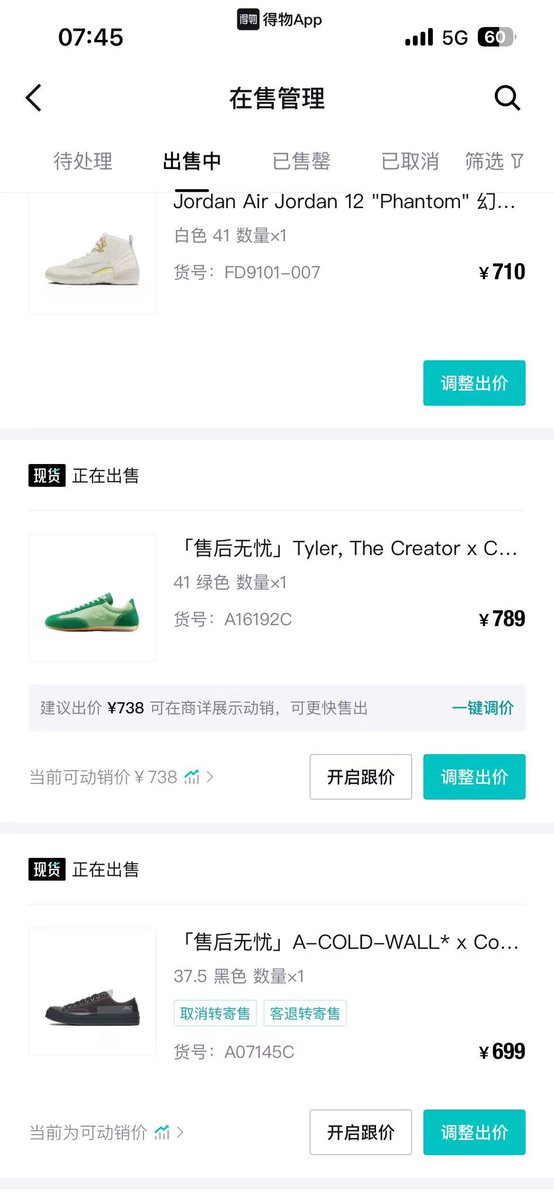Image resolution: width=554 pixels, height=1200 pixels.
Task: Switch to the 已售罄 tab
Action: tap(301, 161)
